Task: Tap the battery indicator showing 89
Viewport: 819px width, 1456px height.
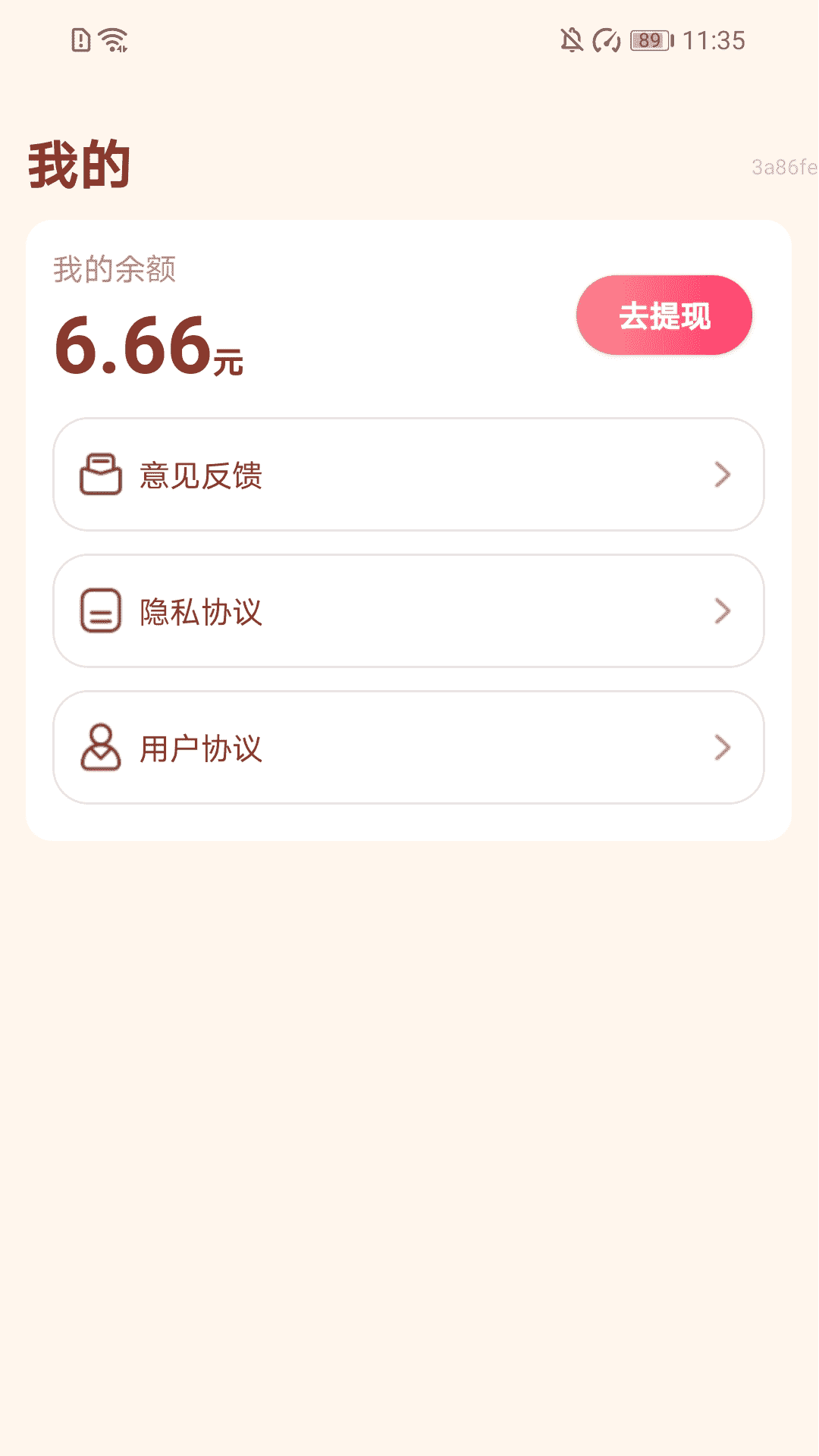Action: pyautogui.click(x=648, y=40)
